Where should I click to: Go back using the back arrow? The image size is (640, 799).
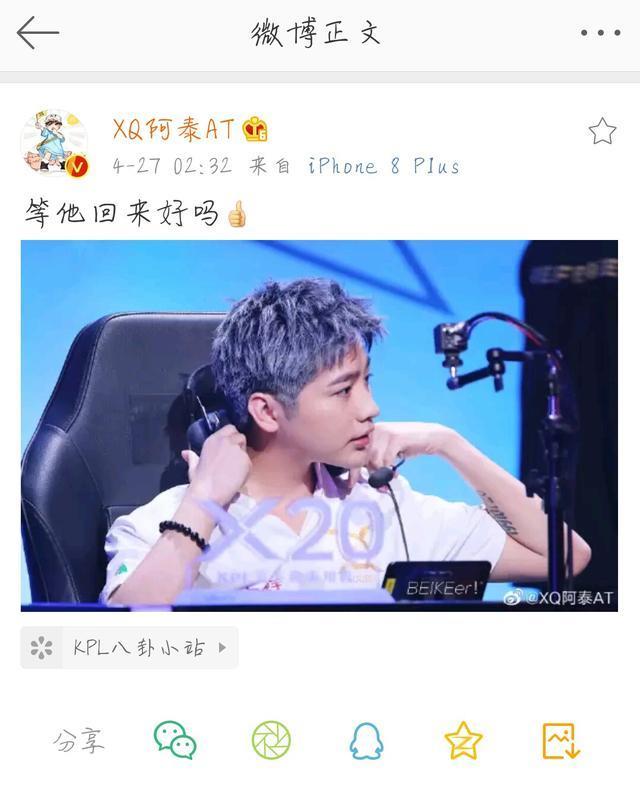point(38,33)
